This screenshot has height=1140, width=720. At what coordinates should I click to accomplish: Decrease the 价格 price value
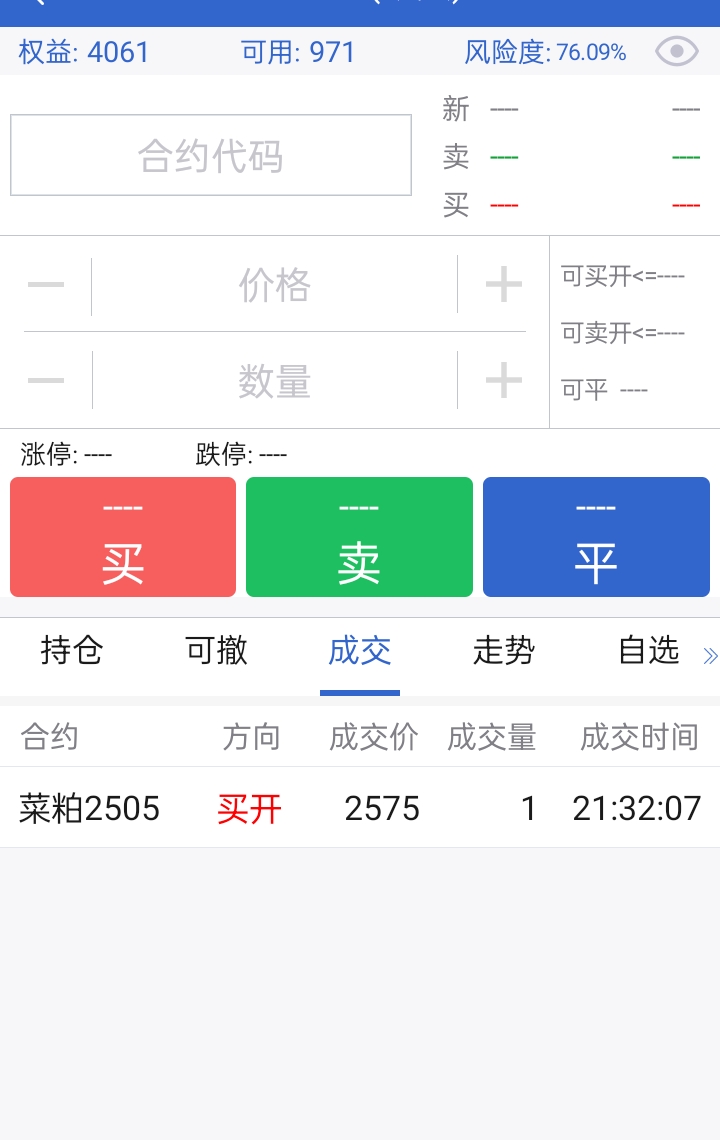[x=46, y=286]
